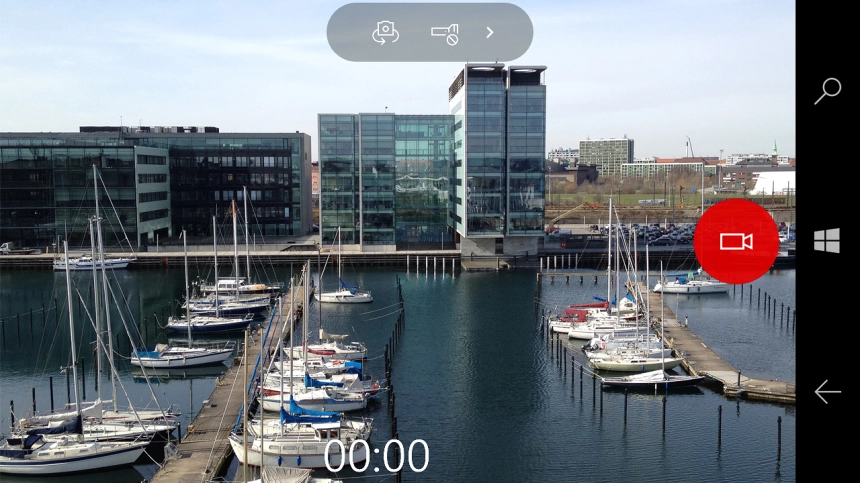This screenshot has width=860, height=483.
Task: Expand more camera settings chevron
Action: 490,32
